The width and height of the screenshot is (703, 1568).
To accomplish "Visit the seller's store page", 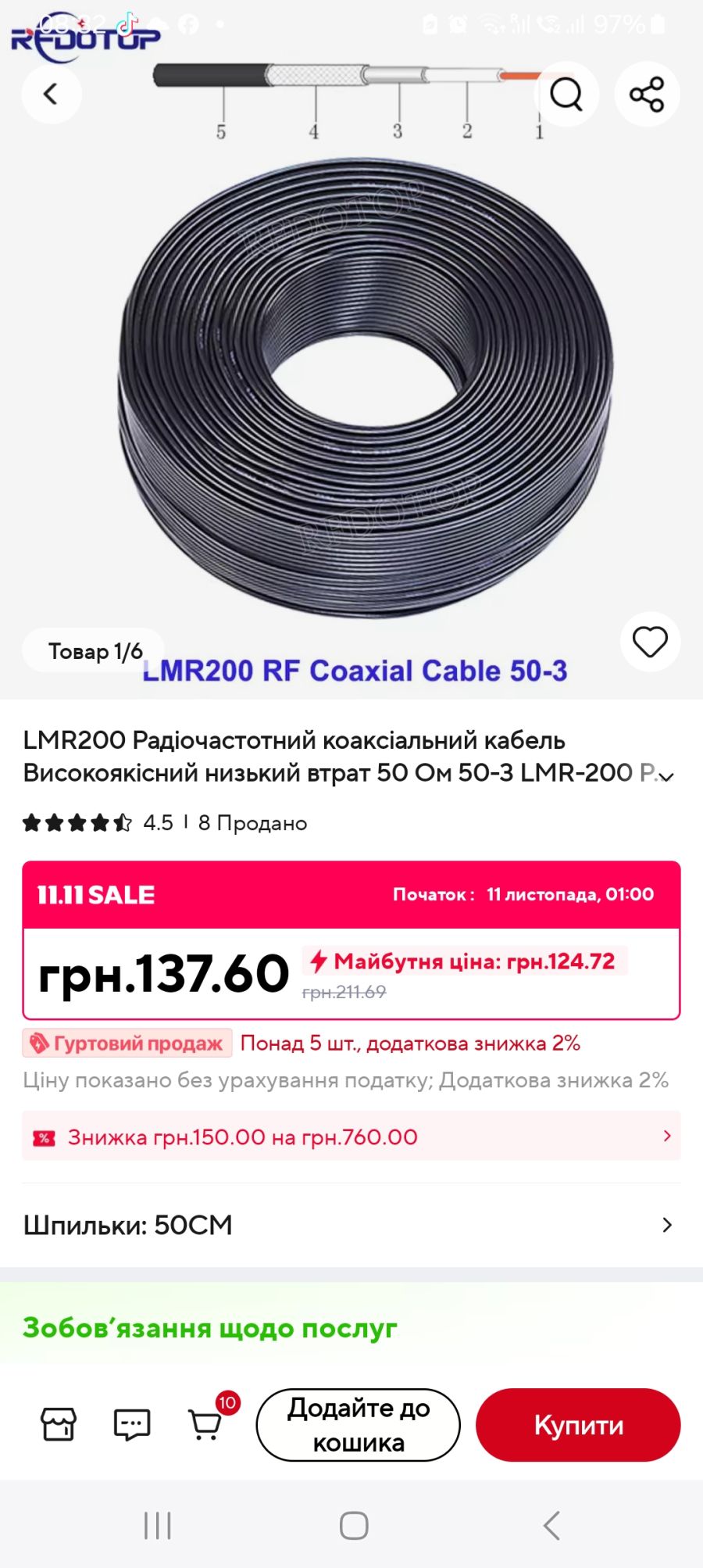I will (59, 1424).
